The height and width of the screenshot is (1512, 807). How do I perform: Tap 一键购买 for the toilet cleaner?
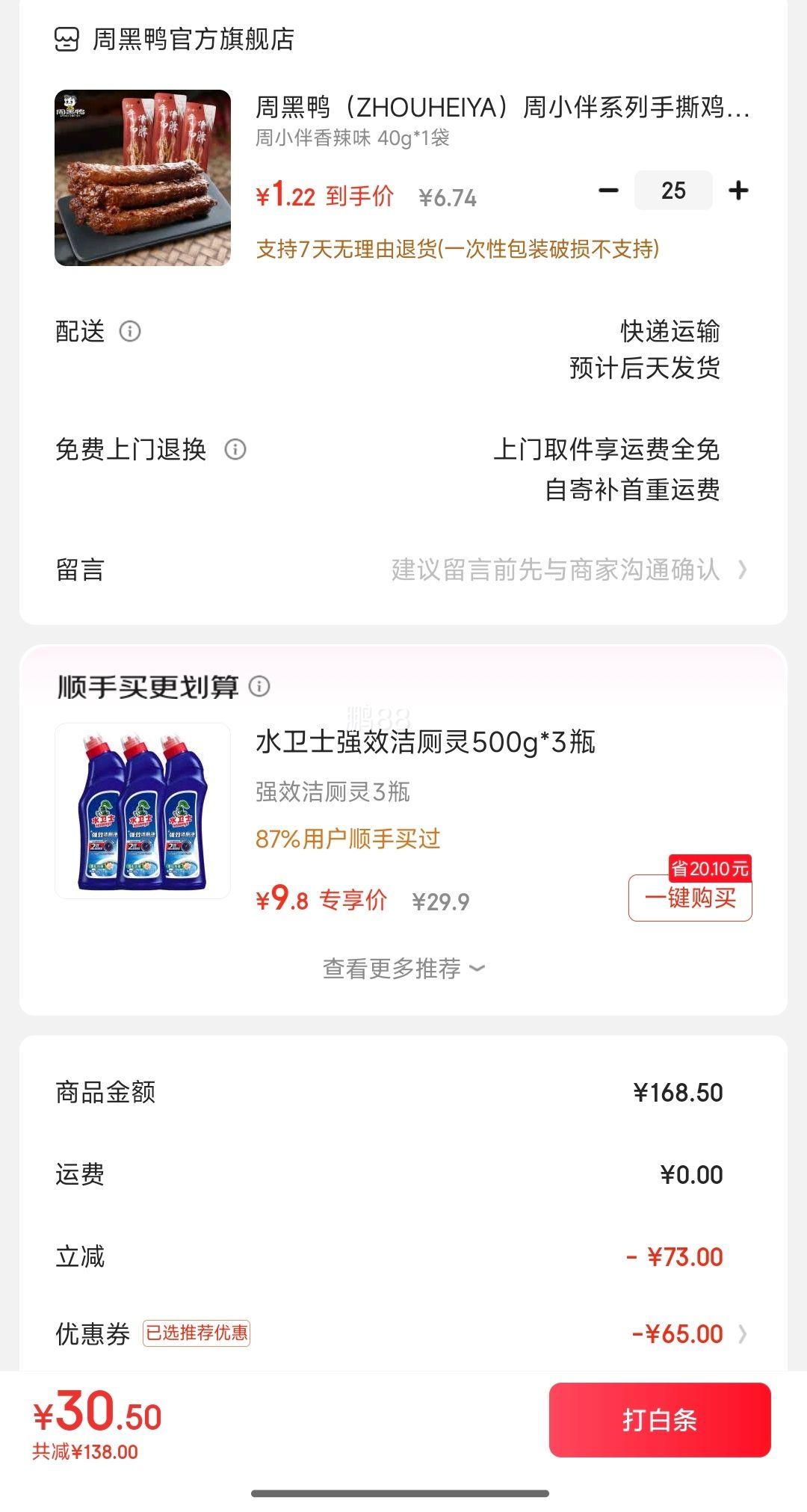coord(690,898)
